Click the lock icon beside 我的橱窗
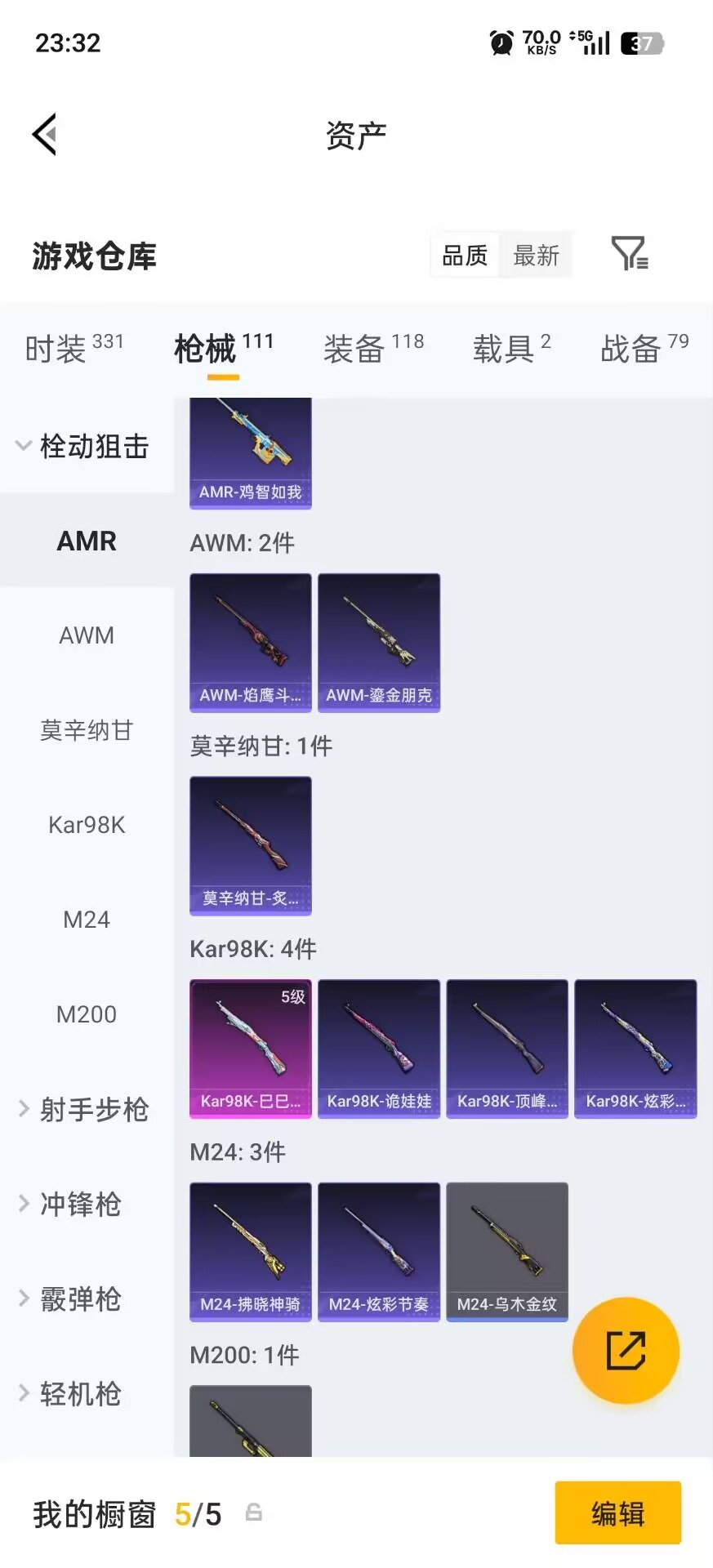Screen dimensions: 713x1568 point(253,1513)
